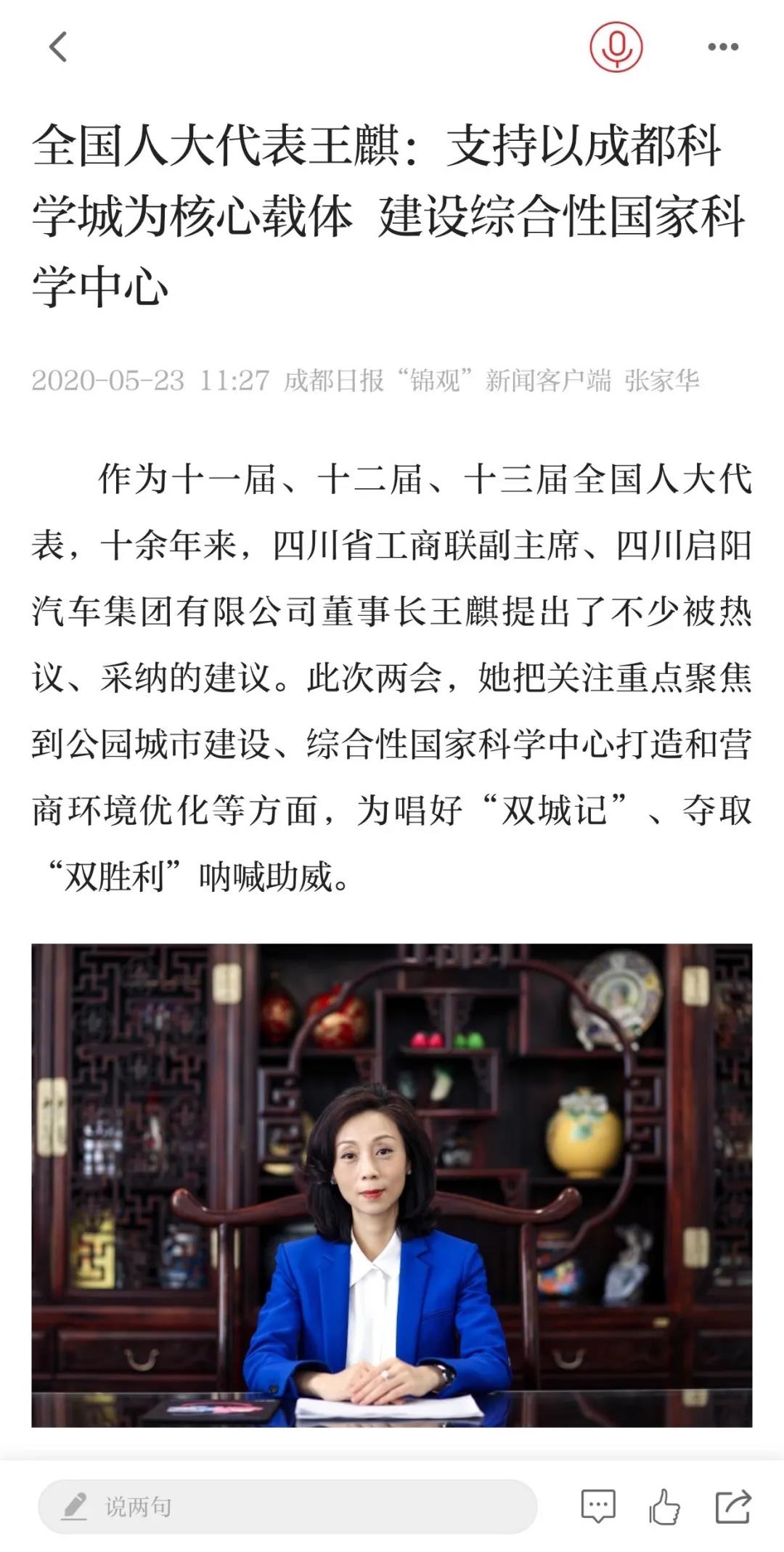Tap the 说两句 comment input field
Viewport: 784px width, 1552px height.
coord(287,1506)
